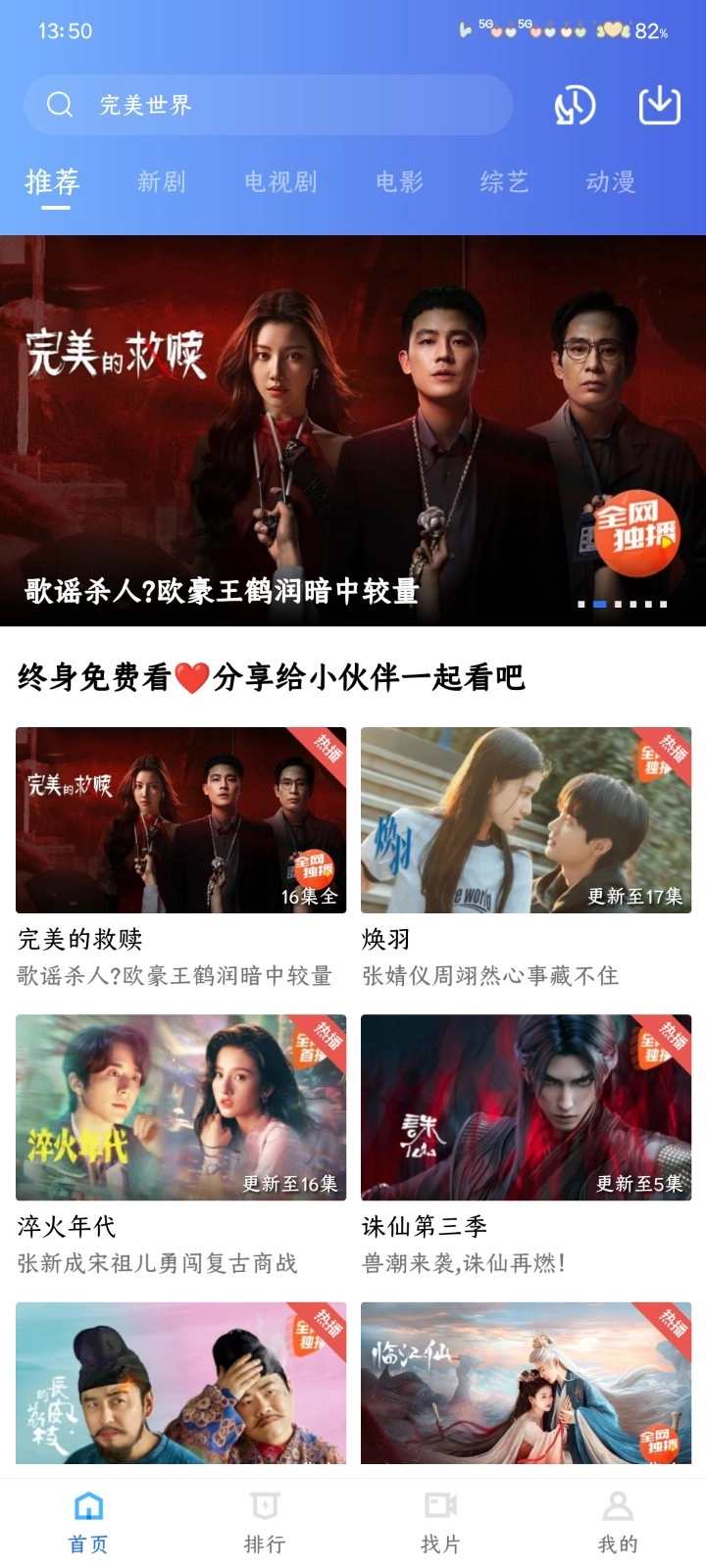Select the 电影 category
The width and height of the screenshot is (706, 1568).
point(400,182)
